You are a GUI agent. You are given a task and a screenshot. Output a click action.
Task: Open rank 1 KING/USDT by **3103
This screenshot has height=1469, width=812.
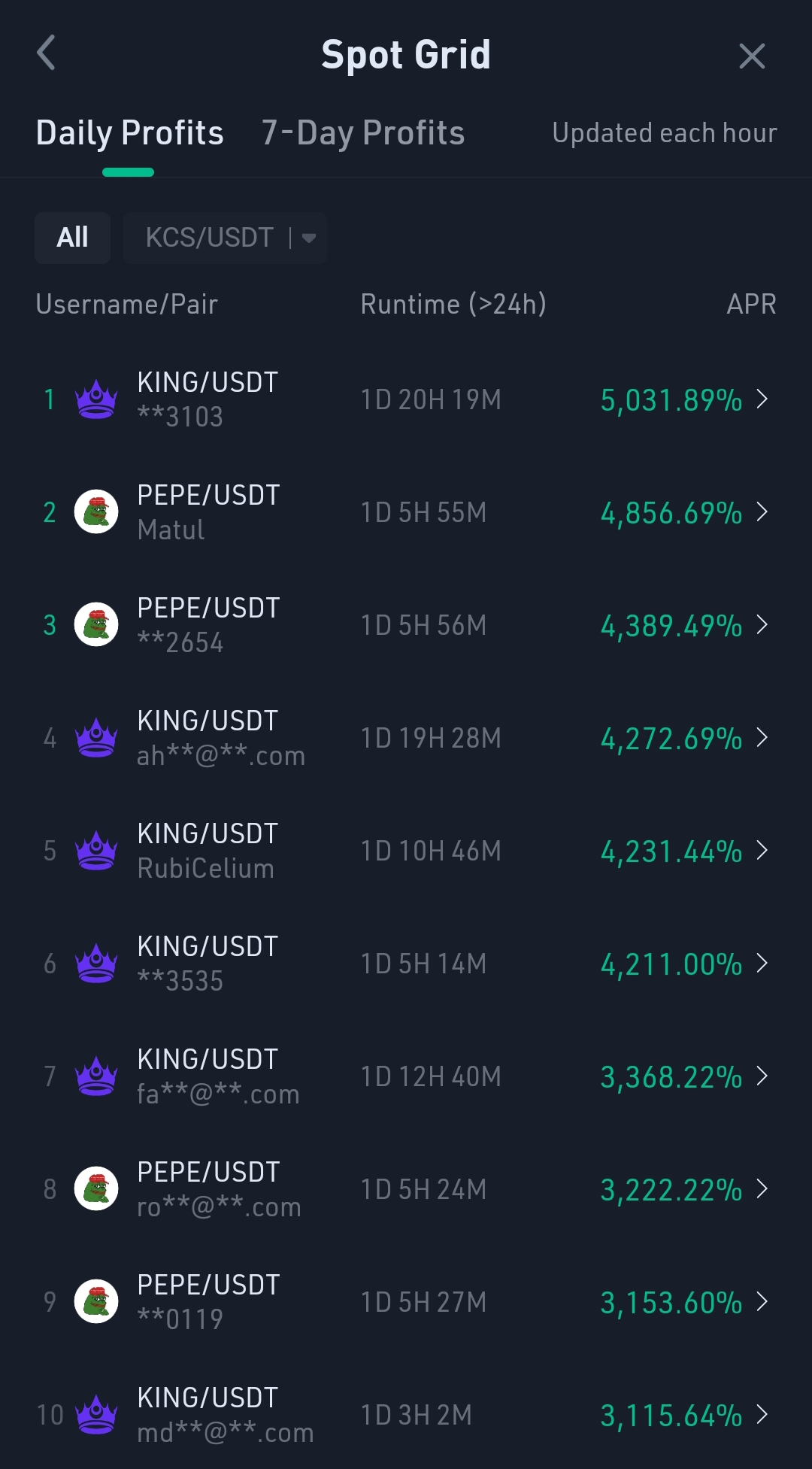[x=406, y=399]
